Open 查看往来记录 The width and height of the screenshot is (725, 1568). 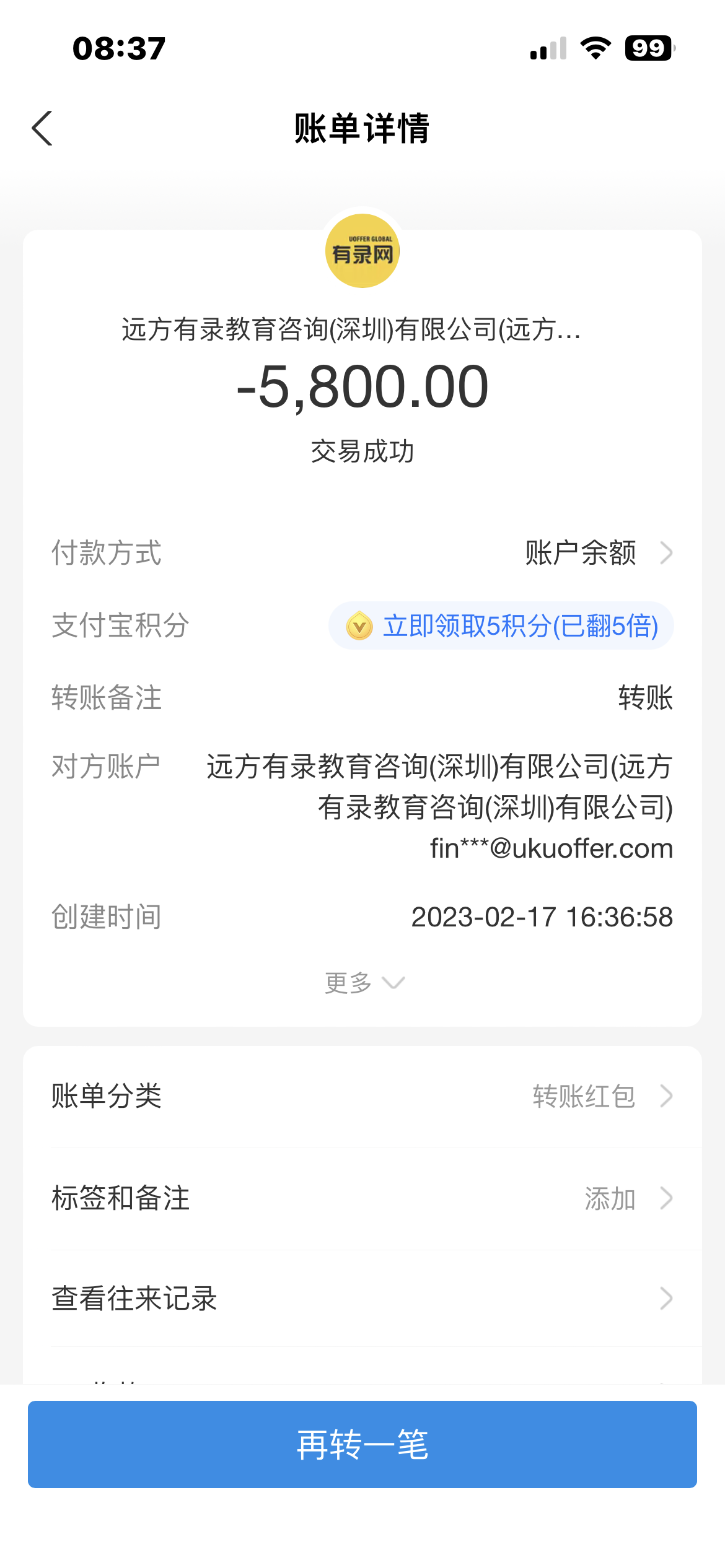click(362, 1299)
